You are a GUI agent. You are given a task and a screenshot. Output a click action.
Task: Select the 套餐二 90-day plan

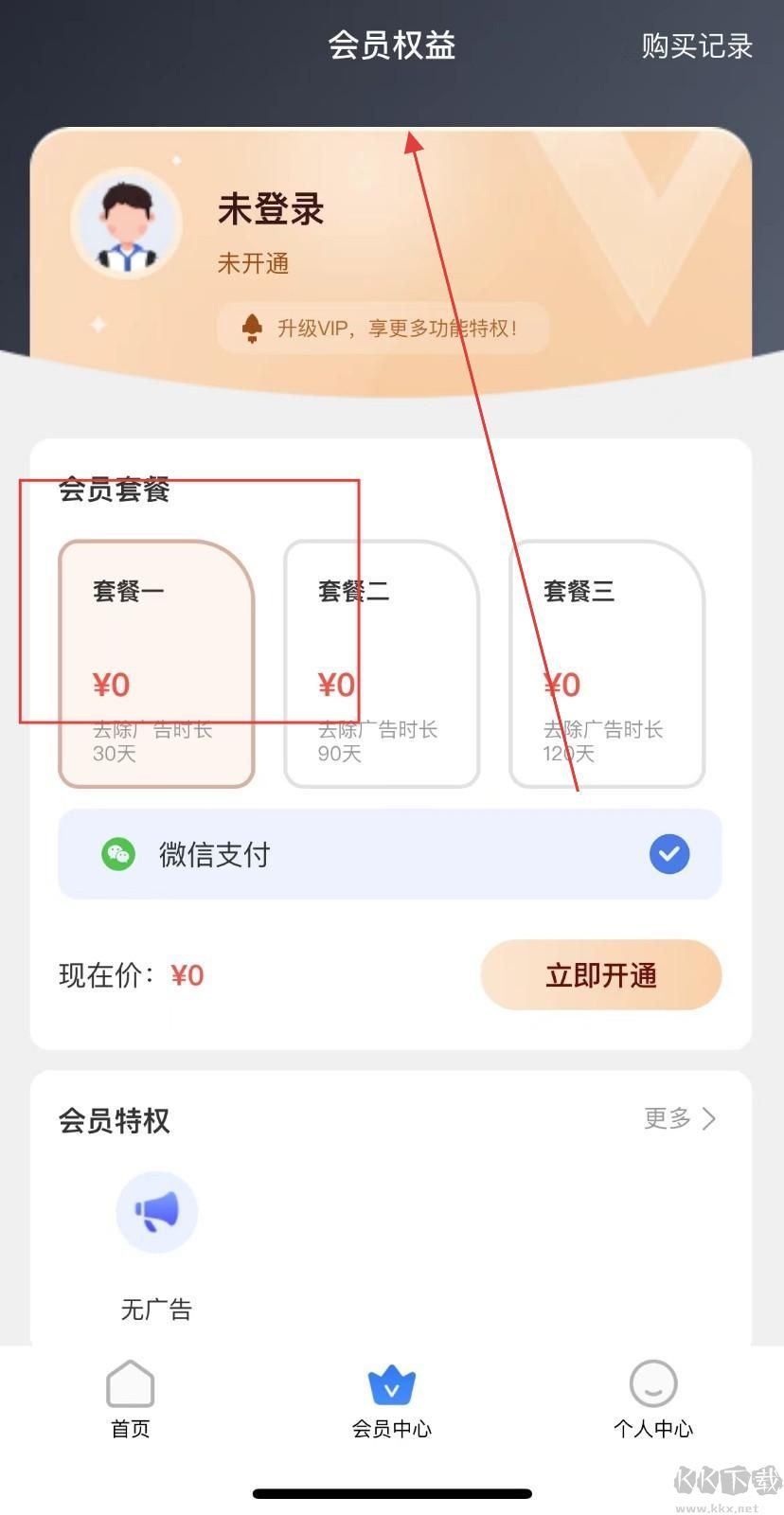[x=381, y=663]
